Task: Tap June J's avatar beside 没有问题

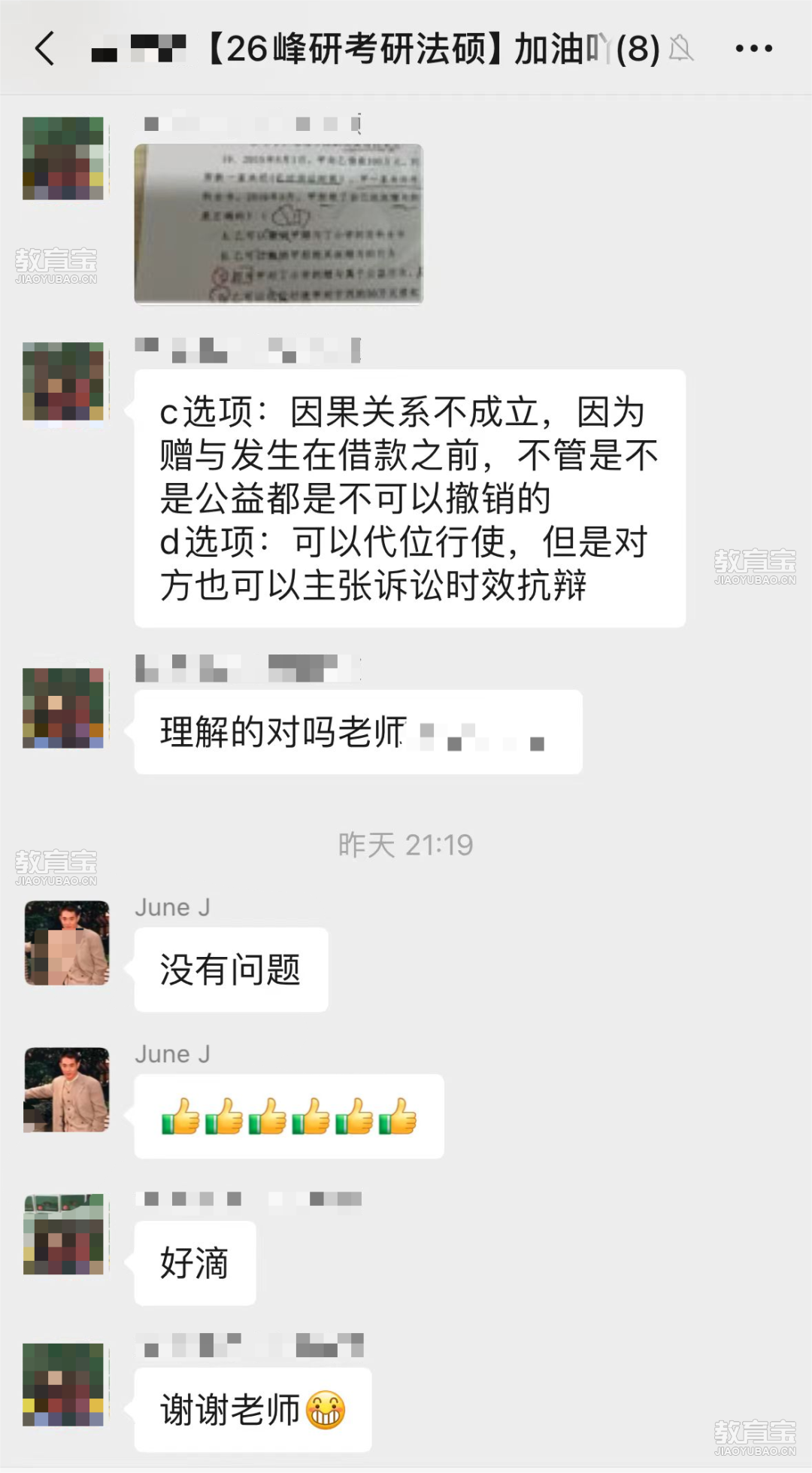Action: coord(66,943)
